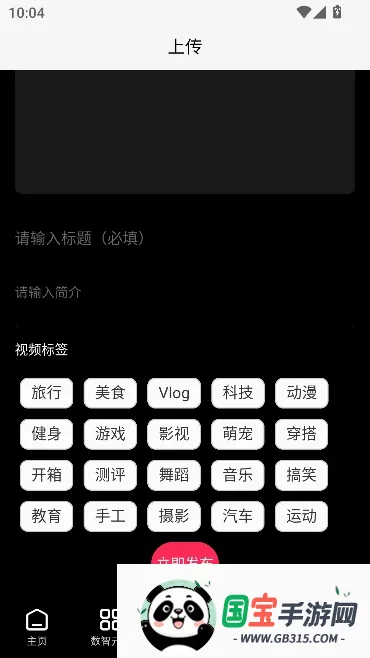Switch to the 主页 home tab

pos(37,627)
